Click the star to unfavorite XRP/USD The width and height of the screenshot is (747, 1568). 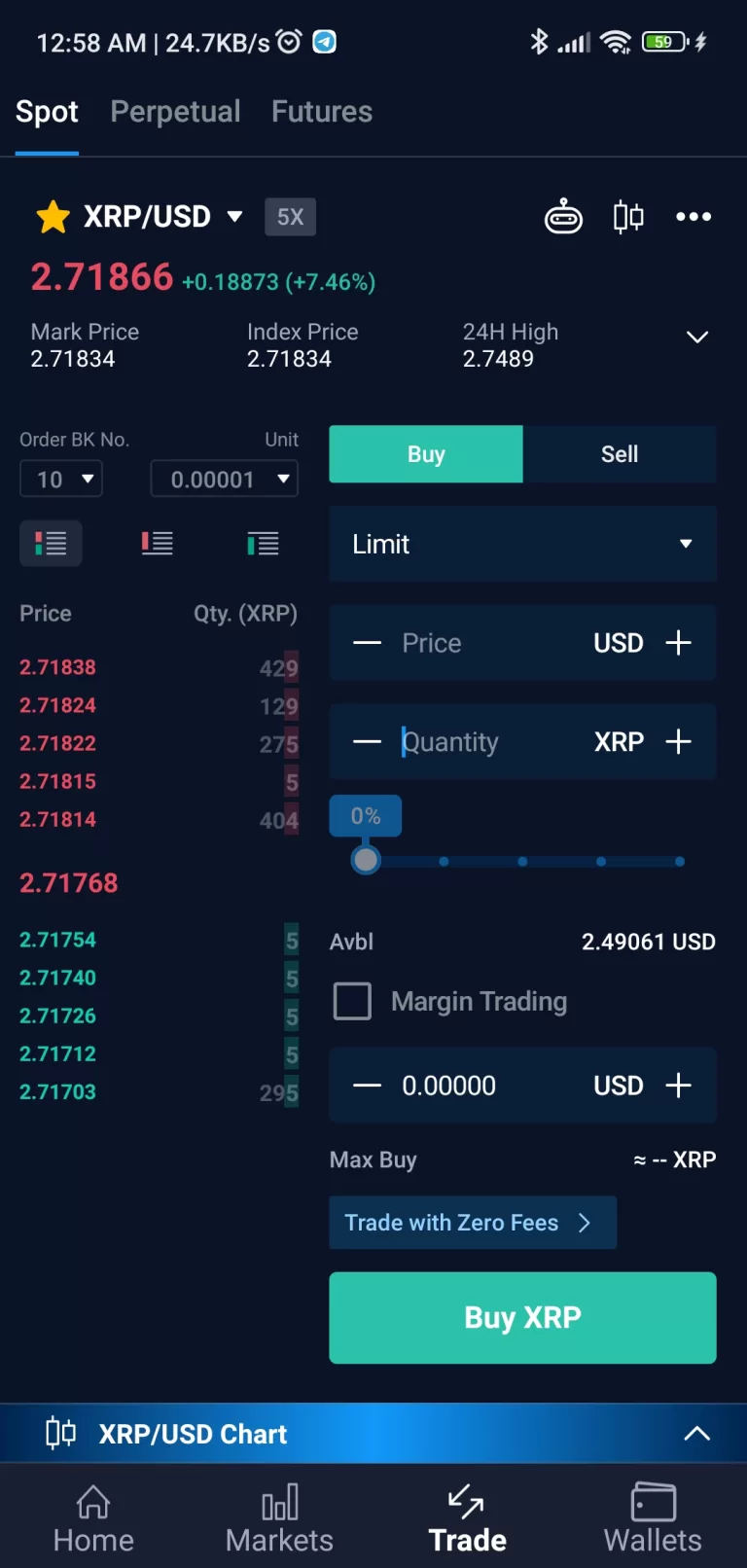pos(53,217)
